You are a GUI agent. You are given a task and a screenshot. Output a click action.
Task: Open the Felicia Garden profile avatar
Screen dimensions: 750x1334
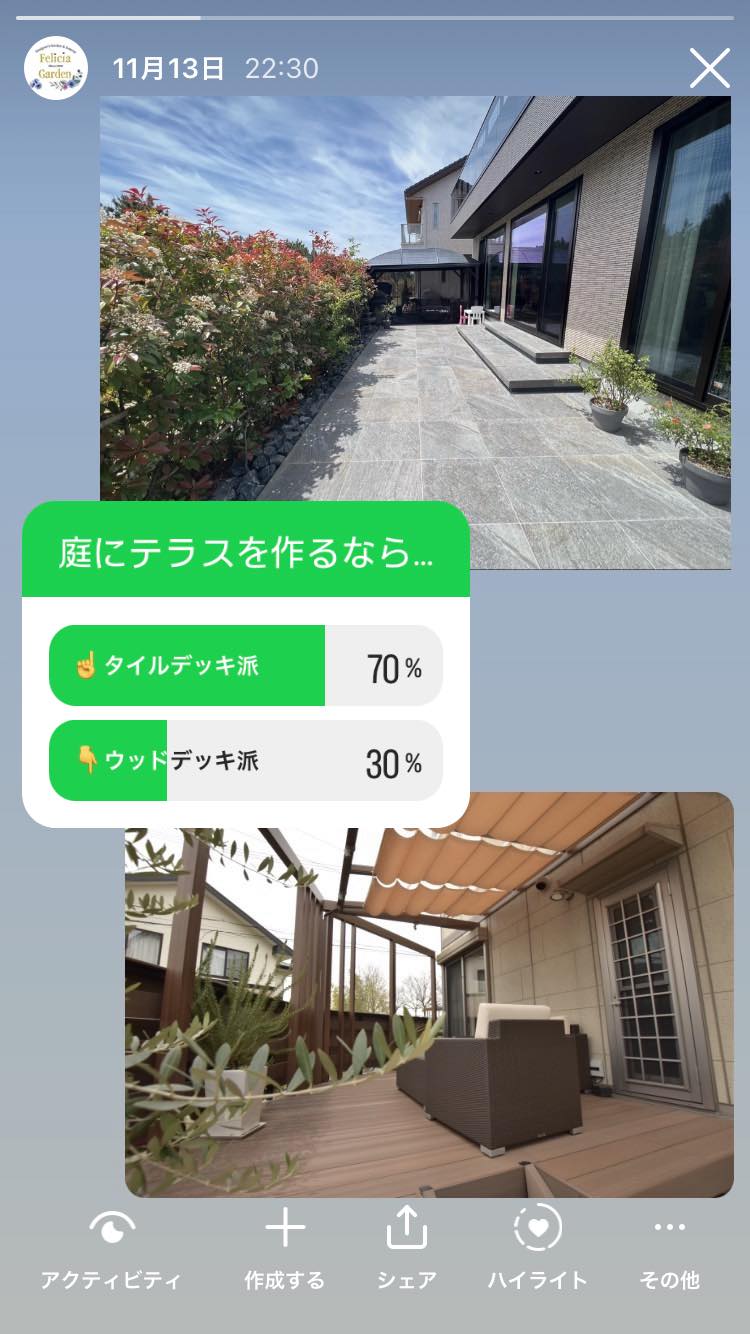coord(56,68)
